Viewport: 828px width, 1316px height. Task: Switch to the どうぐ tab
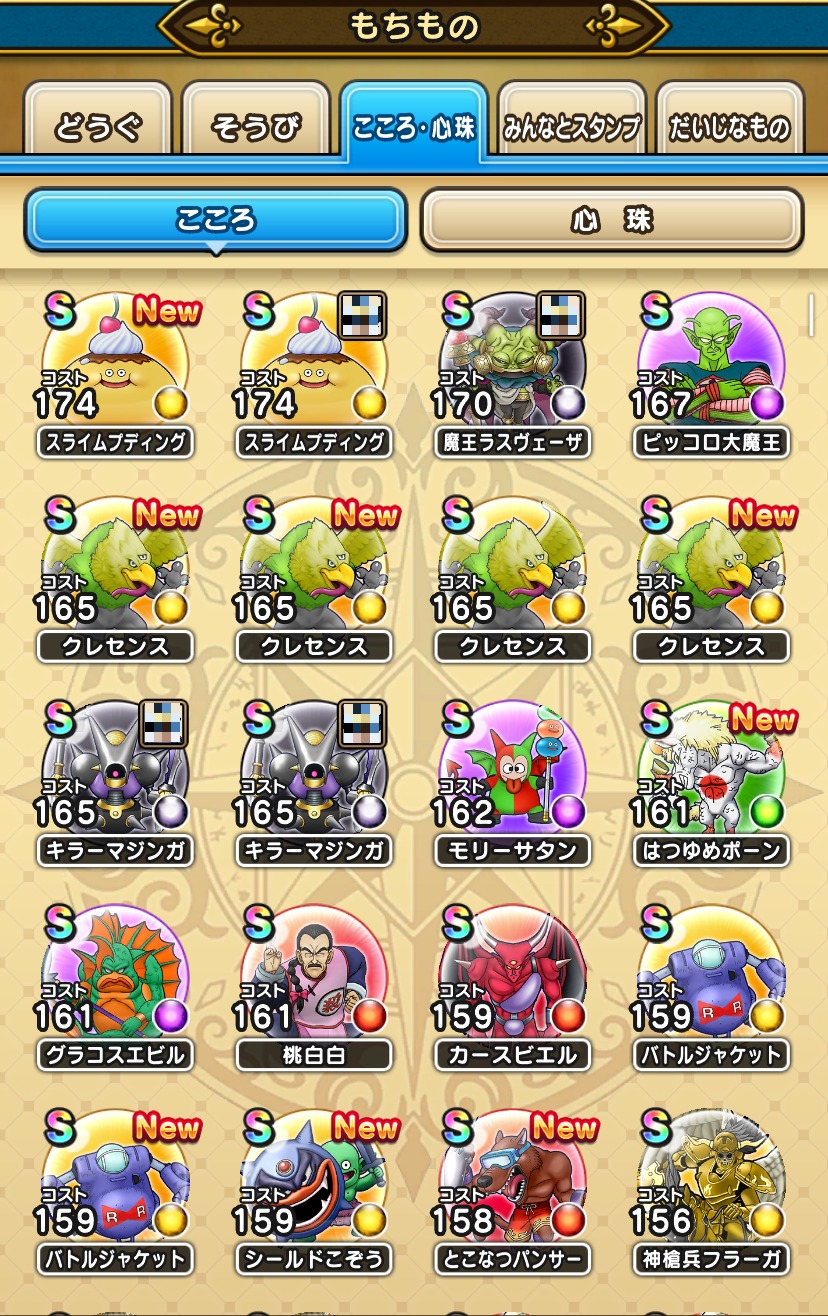pos(98,127)
